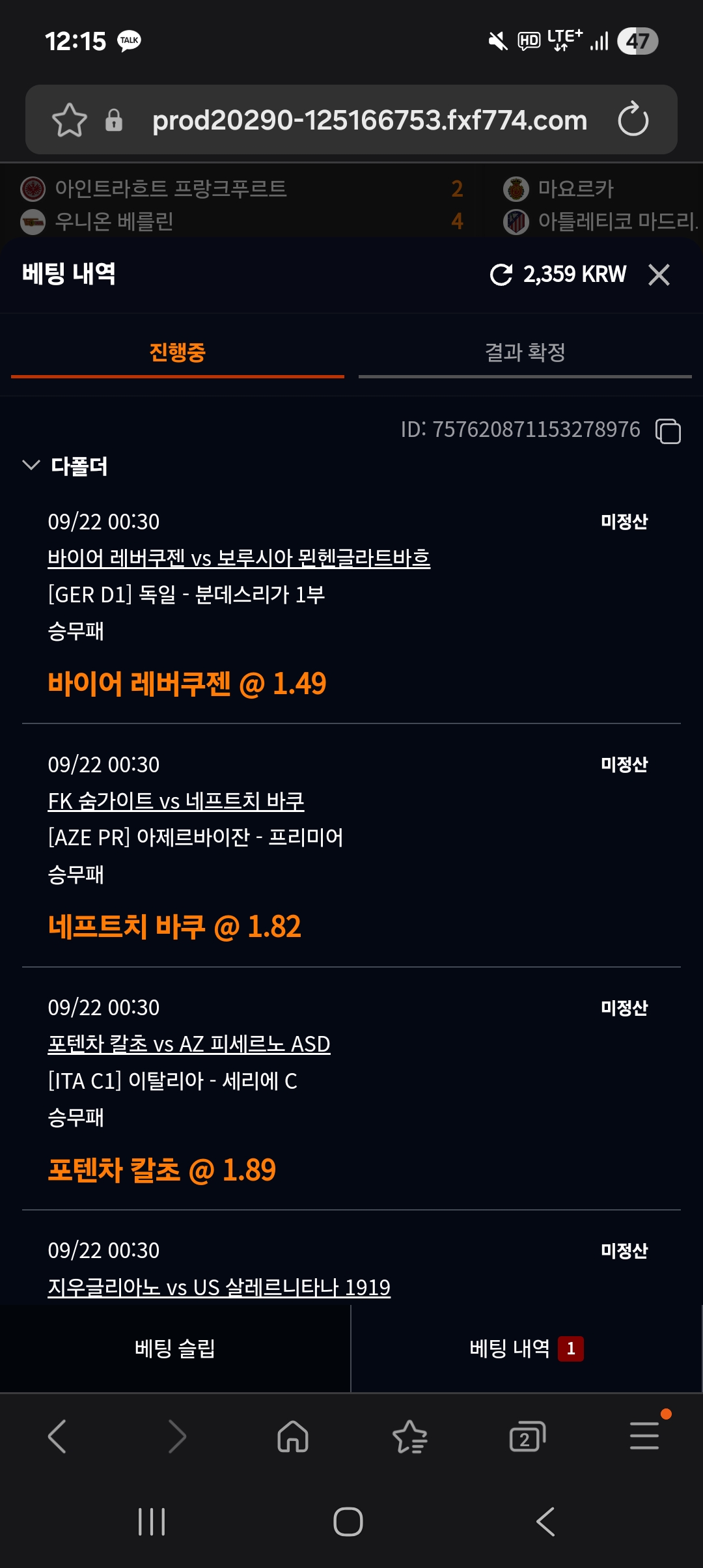The width and height of the screenshot is (703, 1568).
Task: Collapse the 다폴더 section
Action: [31, 465]
